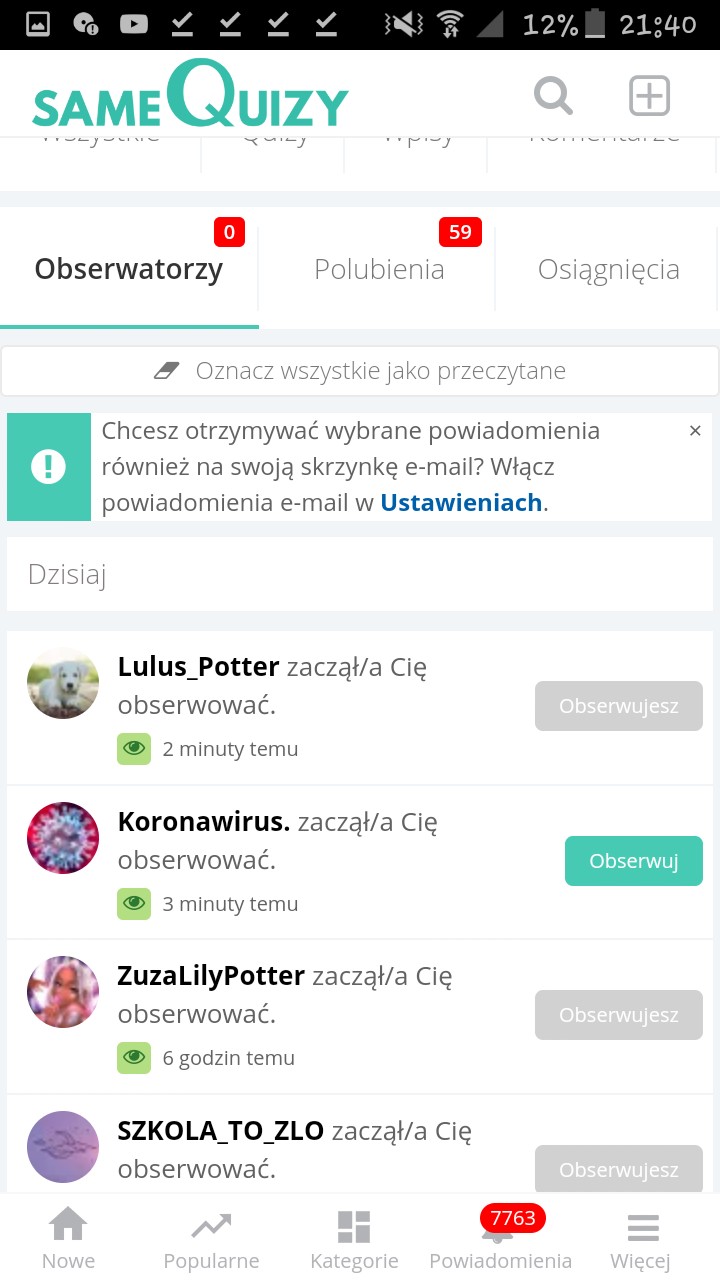The width and height of the screenshot is (720, 1280).
Task: Open the ZuzaLilyPotter profile
Action: tap(211, 976)
